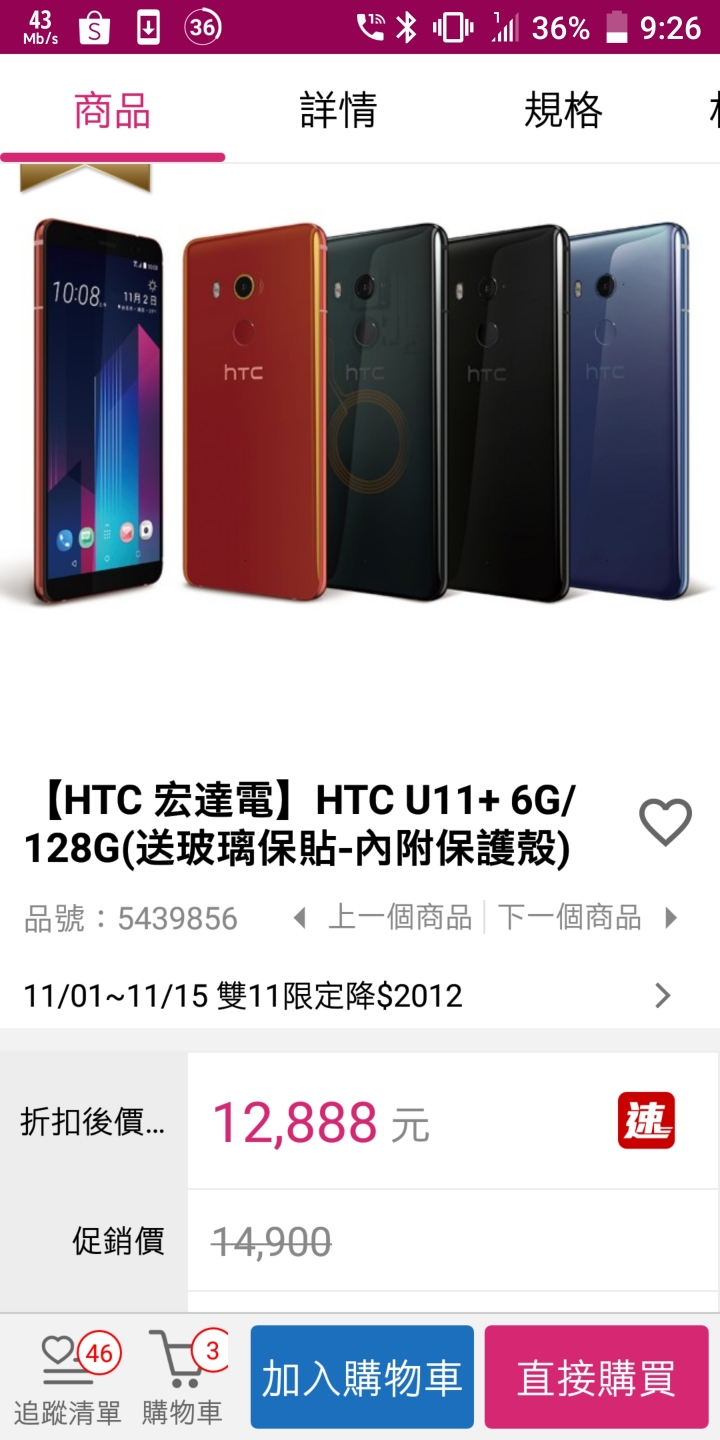Tap 直接購買 to buy now
Screen dimensions: 720x1440
[596, 1378]
